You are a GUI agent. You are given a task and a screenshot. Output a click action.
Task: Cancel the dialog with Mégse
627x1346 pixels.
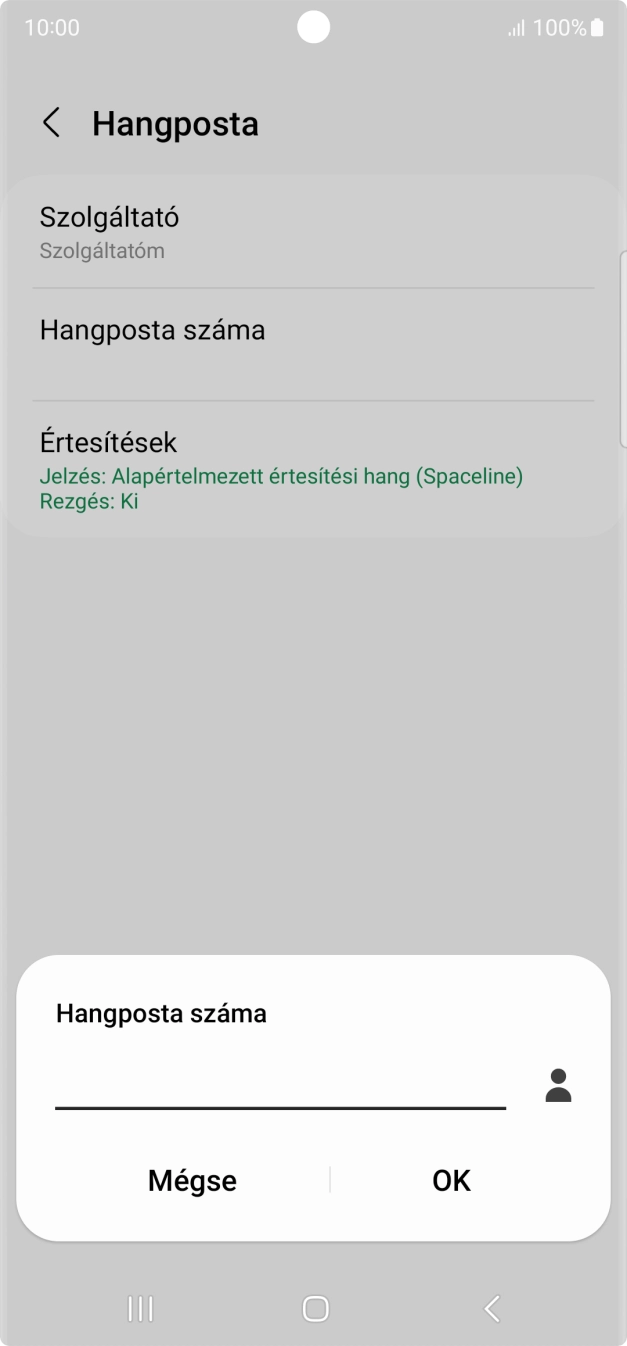tap(192, 1180)
